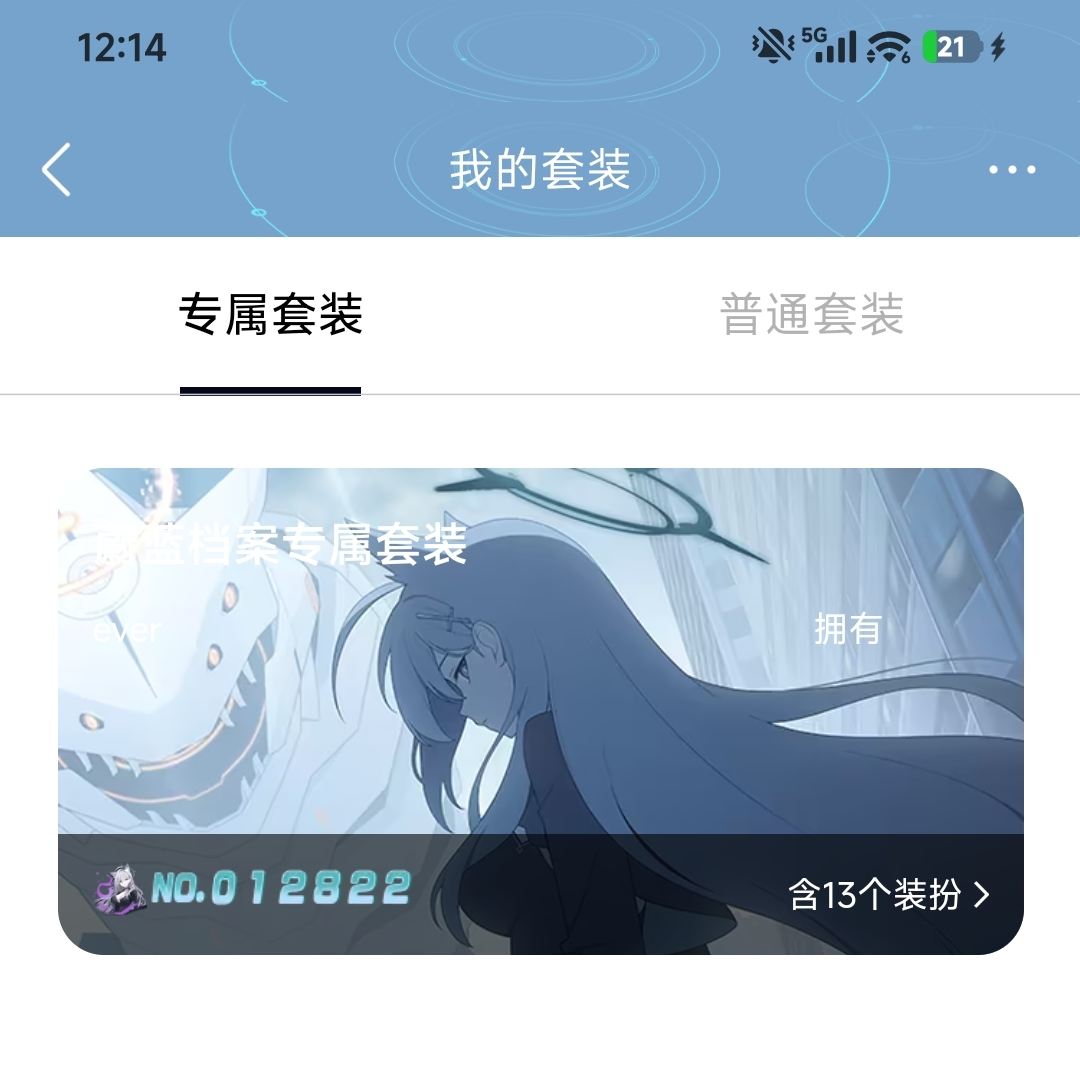Image resolution: width=1080 pixels, height=1085 pixels.
Task: View the 含13个装扮 items list
Action: (888, 895)
